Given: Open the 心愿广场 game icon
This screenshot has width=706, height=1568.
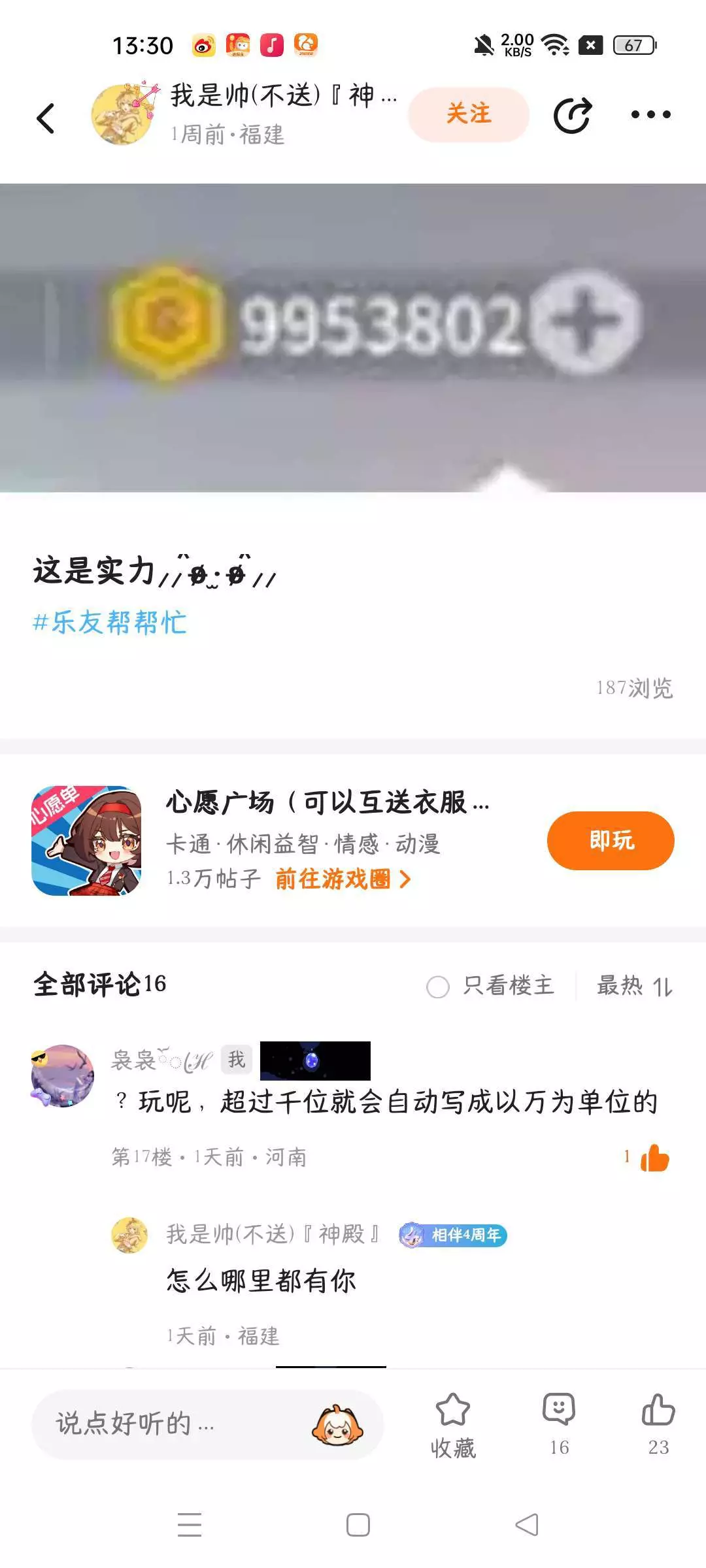Looking at the screenshot, I should tap(86, 840).
